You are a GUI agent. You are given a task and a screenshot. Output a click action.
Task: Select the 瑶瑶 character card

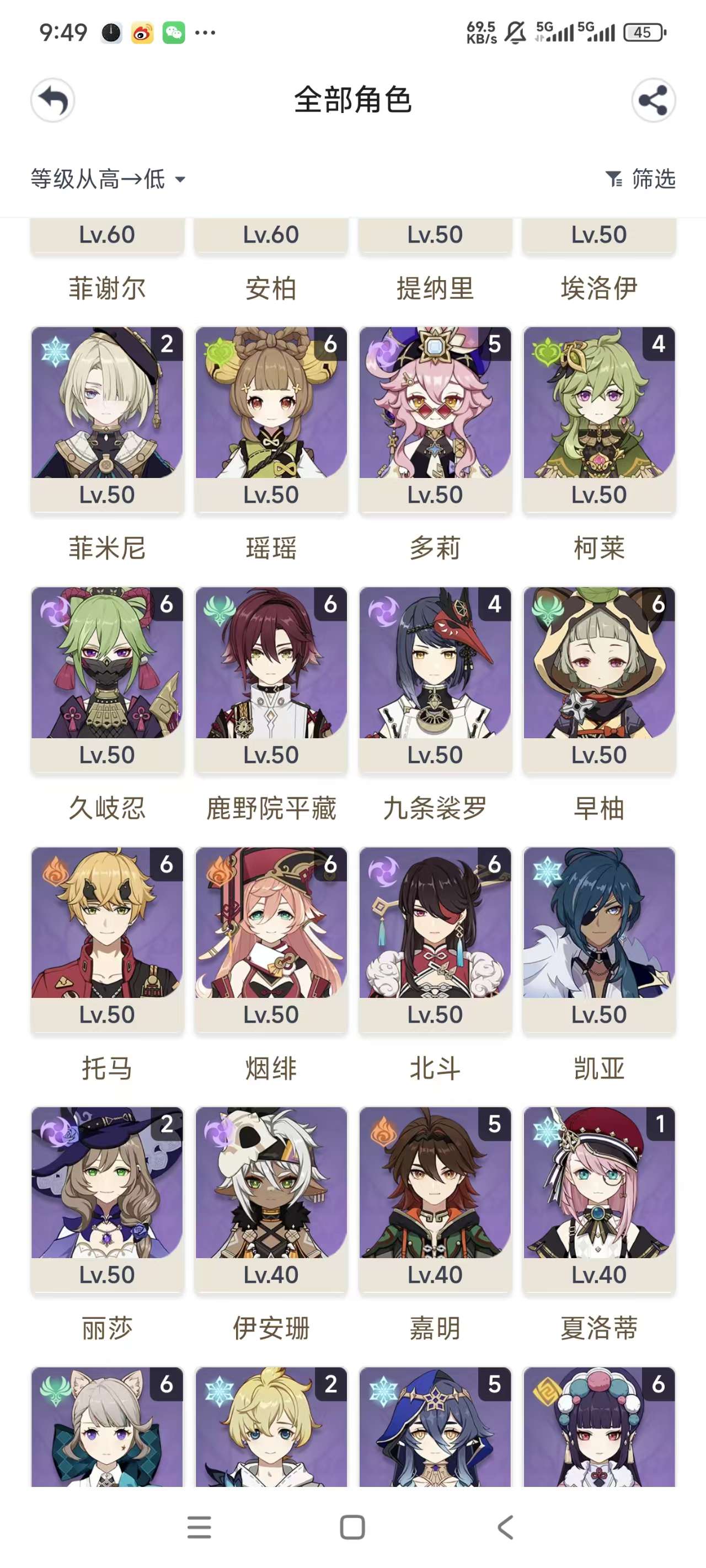(x=271, y=419)
